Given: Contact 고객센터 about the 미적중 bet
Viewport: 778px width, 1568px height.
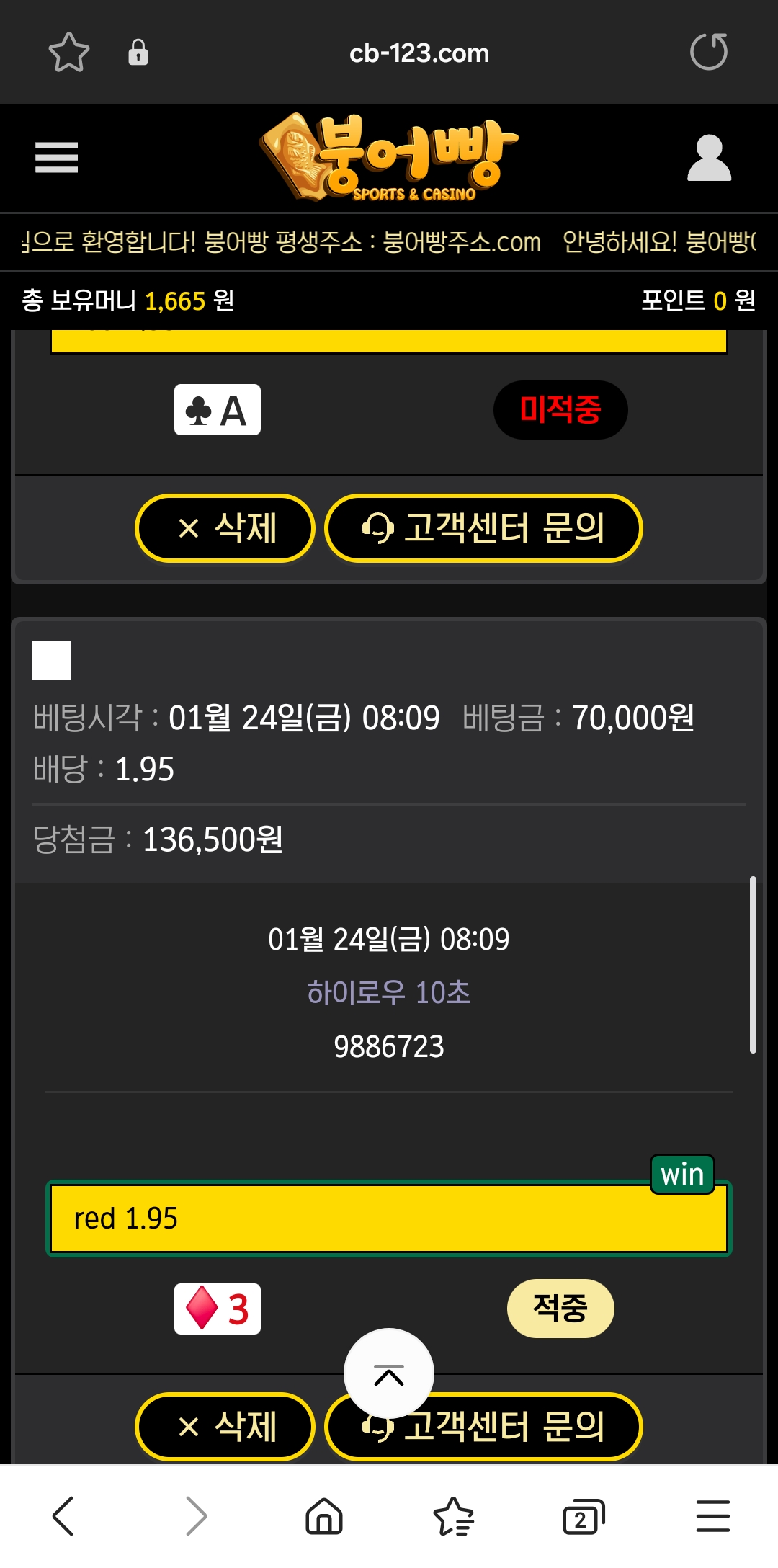Looking at the screenshot, I should (483, 528).
